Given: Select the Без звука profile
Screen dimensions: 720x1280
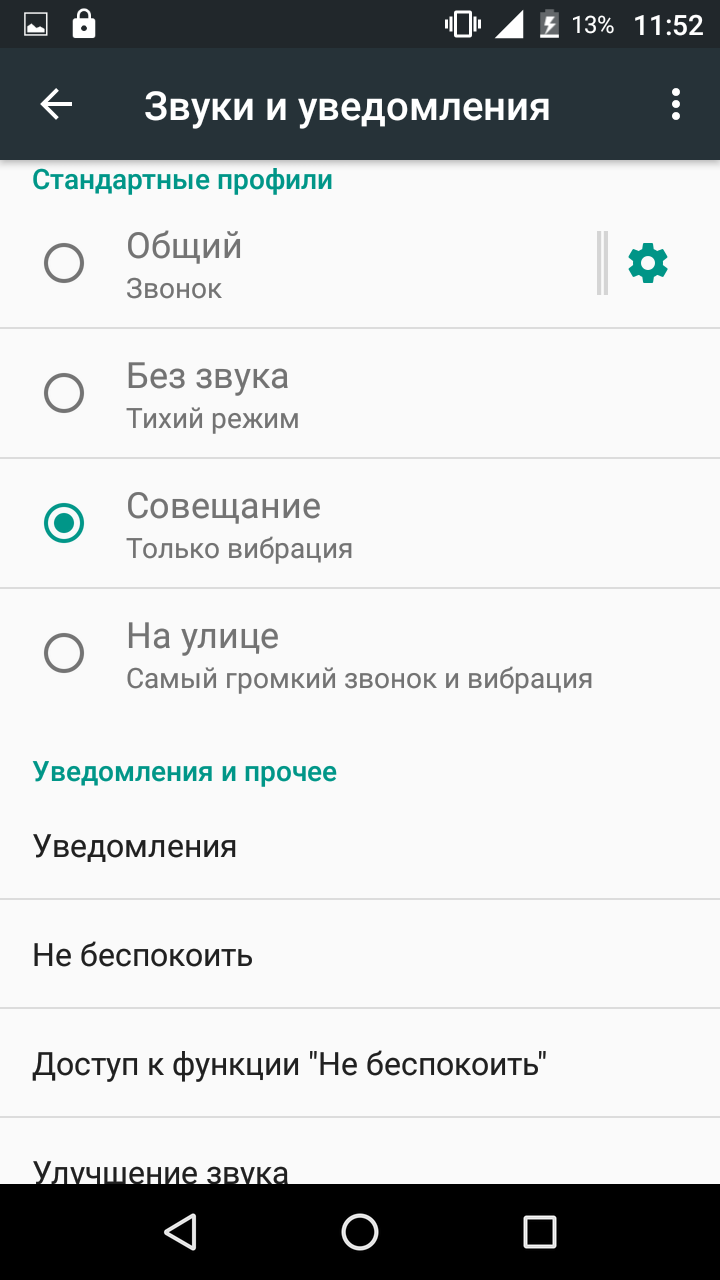Looking at the screenshot, I should [360, 394].
